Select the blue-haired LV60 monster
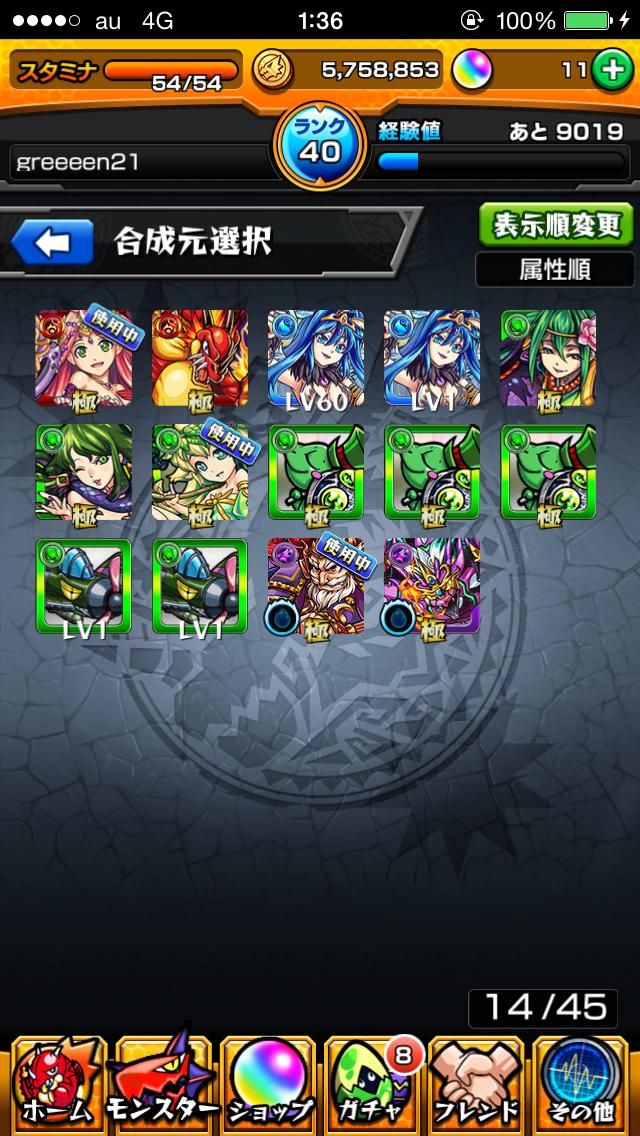 pos(315,358)
